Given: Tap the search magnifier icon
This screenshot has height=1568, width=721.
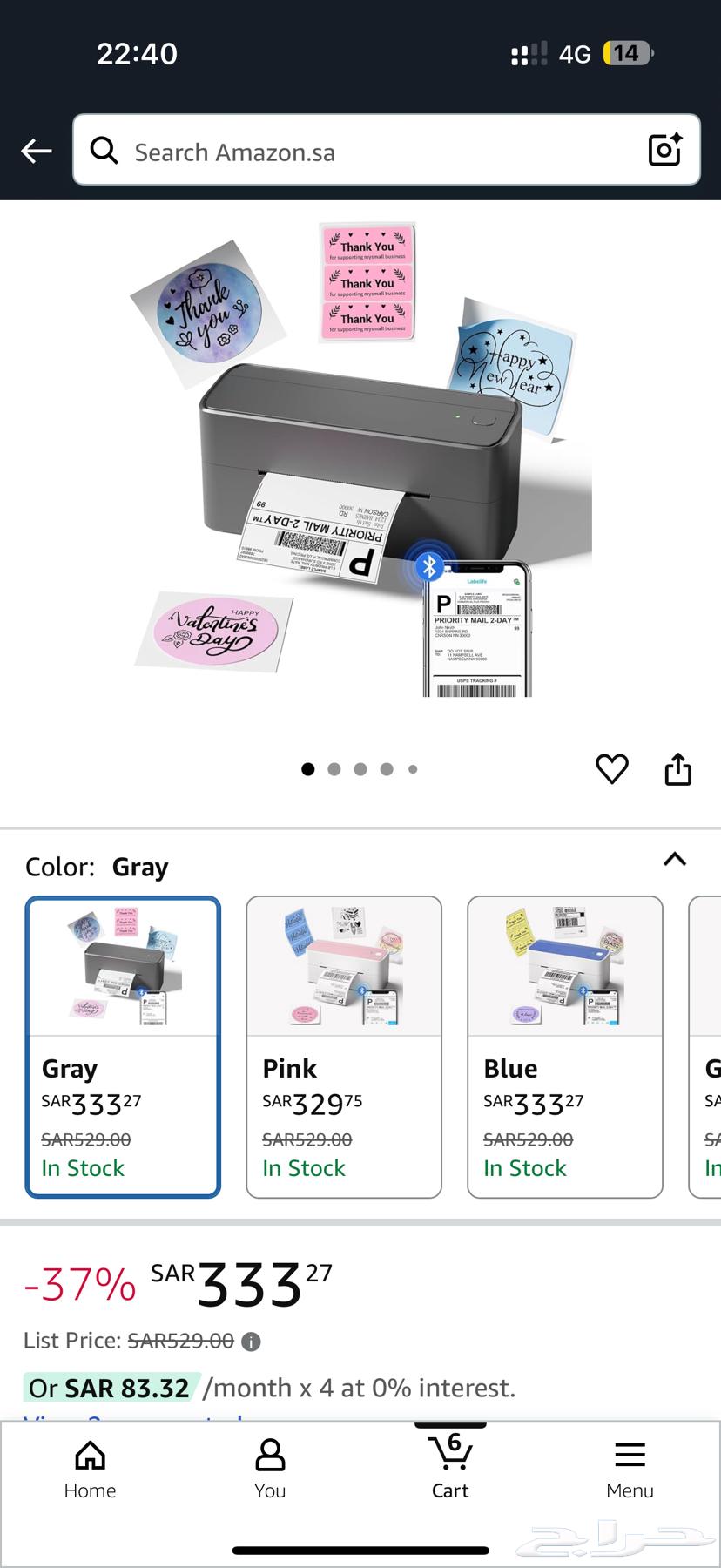Looking at the screenshot, I should 104,150.
